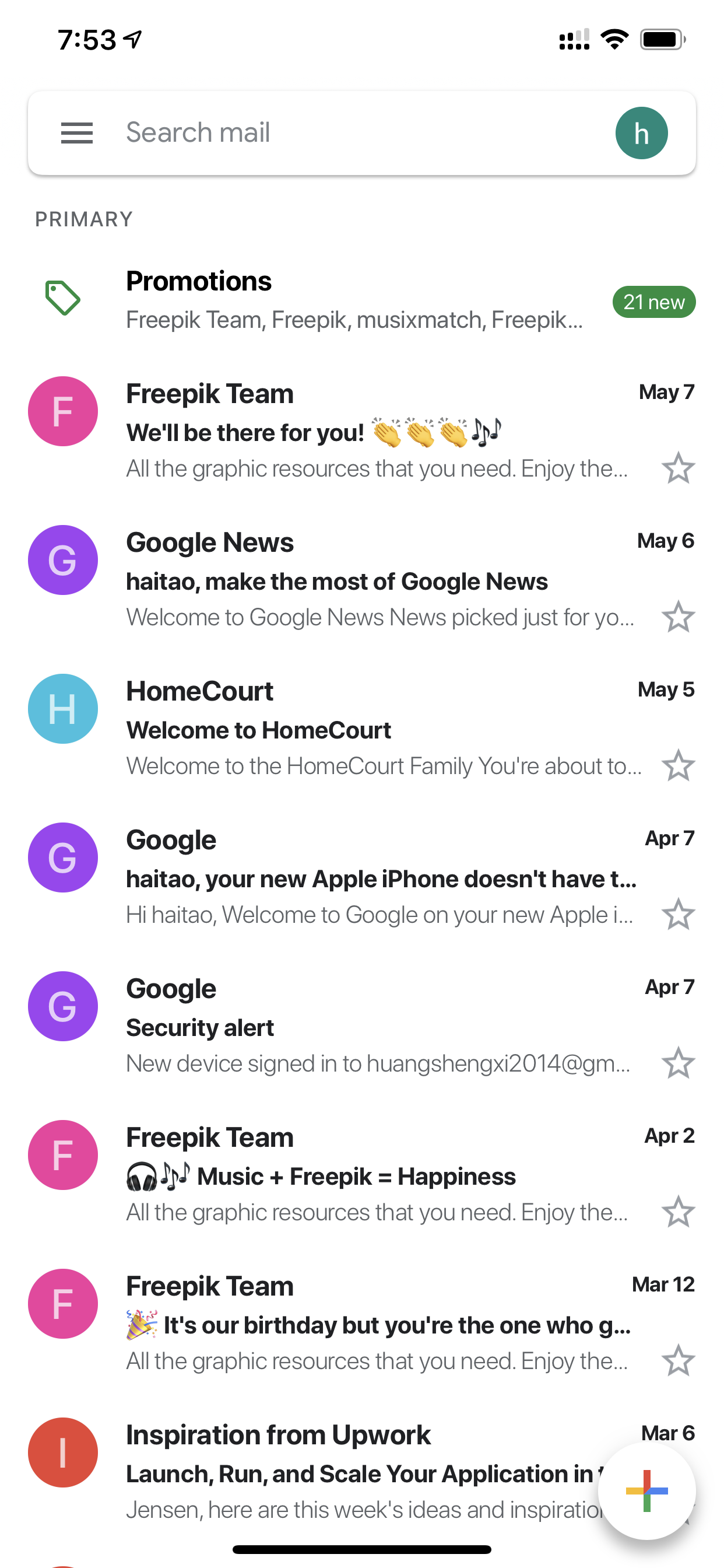This screenshot has height=1568, width=724.
Task: Compose a new email
Action: tap(646, 1490)
